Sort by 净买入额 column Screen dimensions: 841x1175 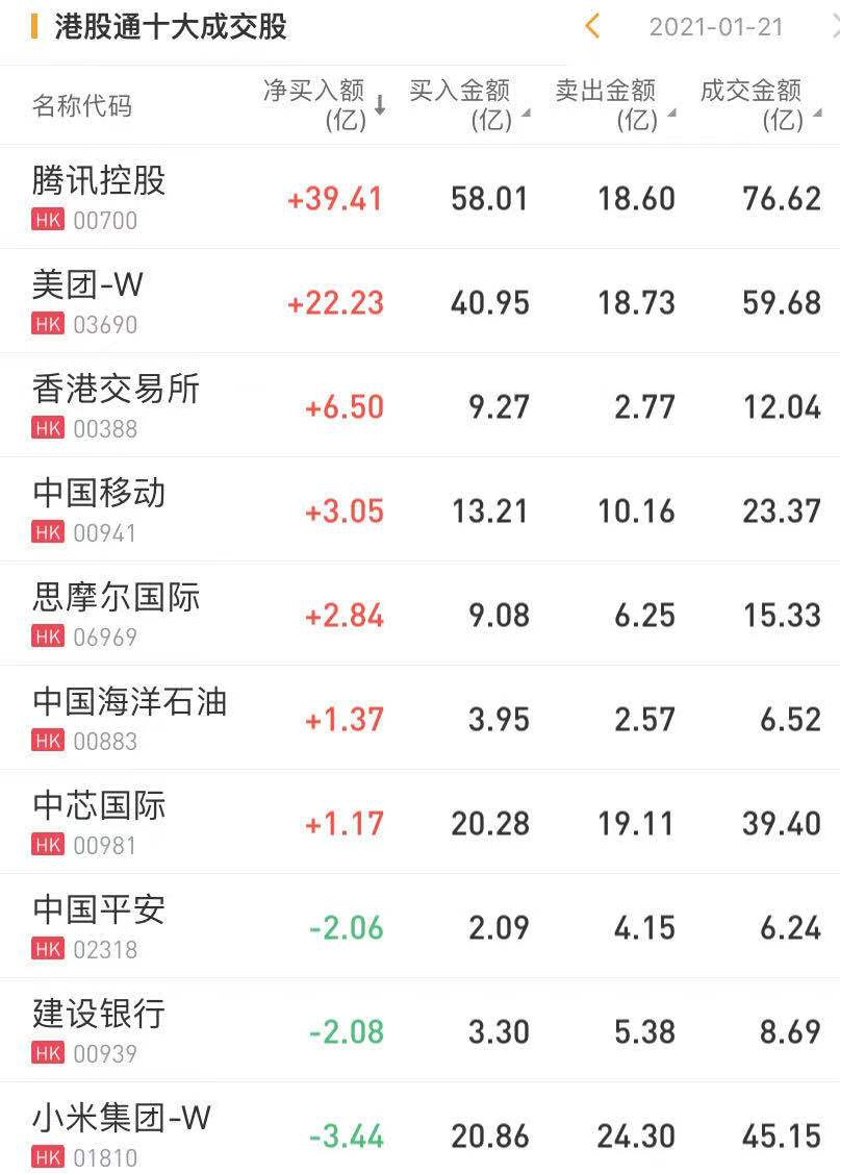[x=324, y=105]
